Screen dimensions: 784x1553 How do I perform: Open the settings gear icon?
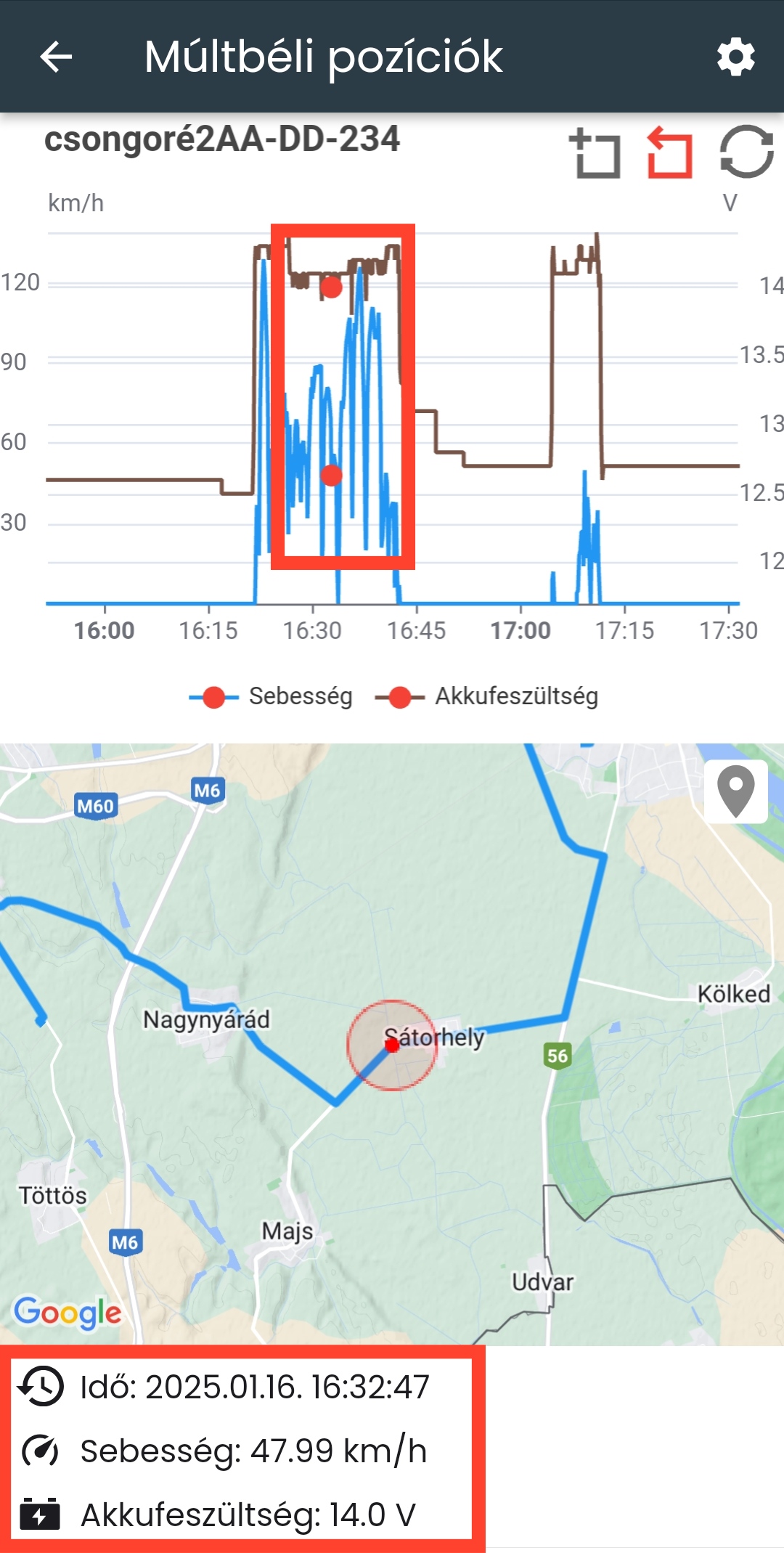[735, 57]
